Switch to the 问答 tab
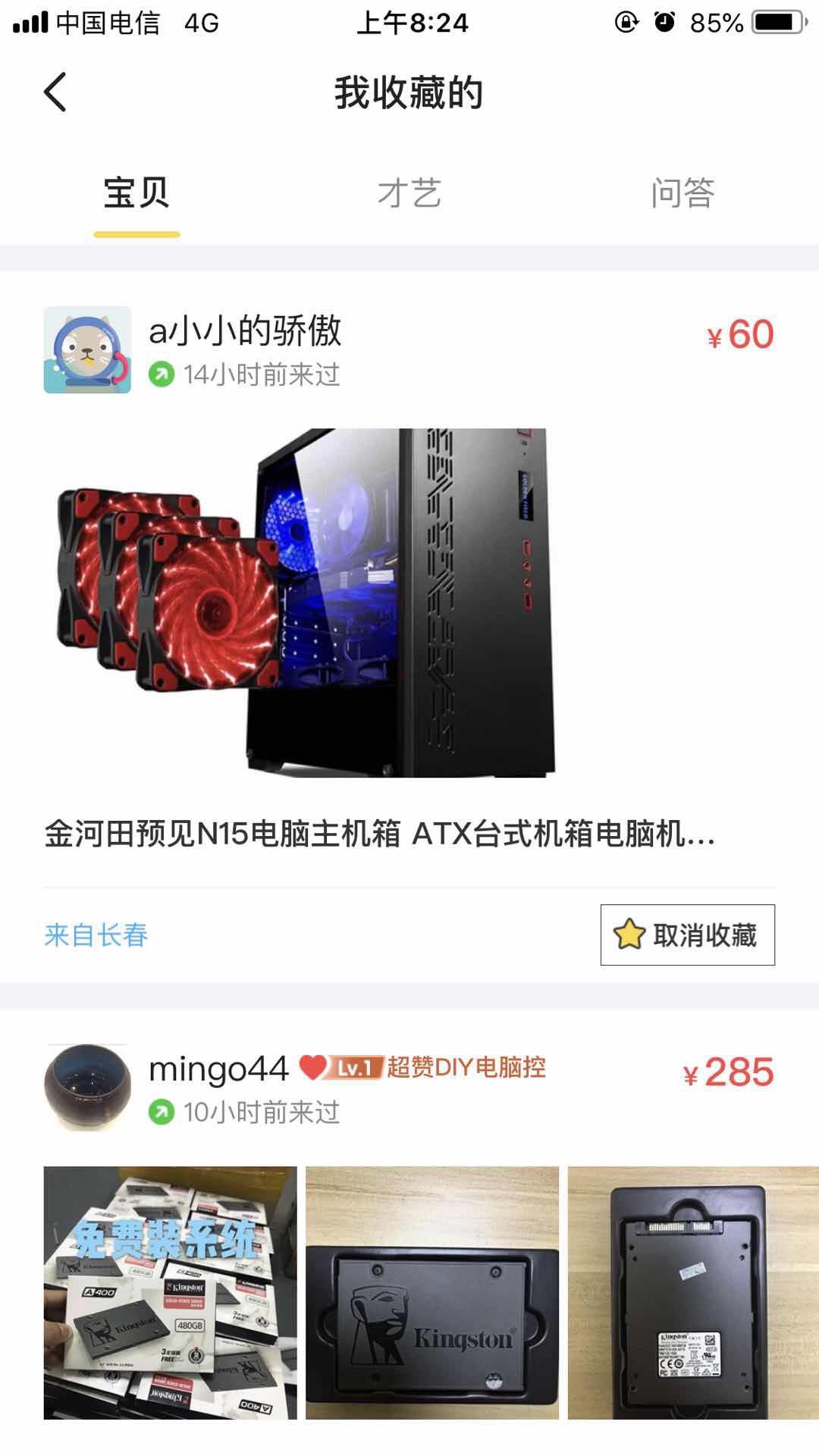This screenshot has width=819, height=1456. click(682, 193)
